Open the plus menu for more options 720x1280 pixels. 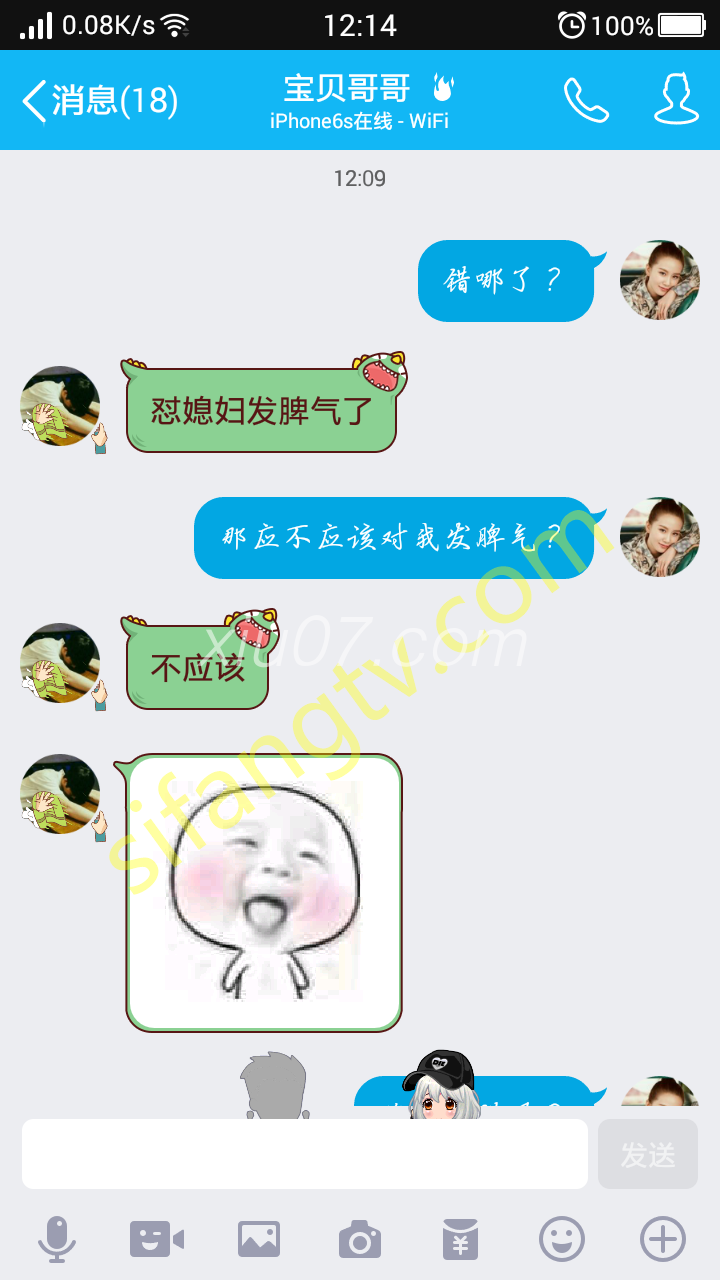pos(663,1240)
